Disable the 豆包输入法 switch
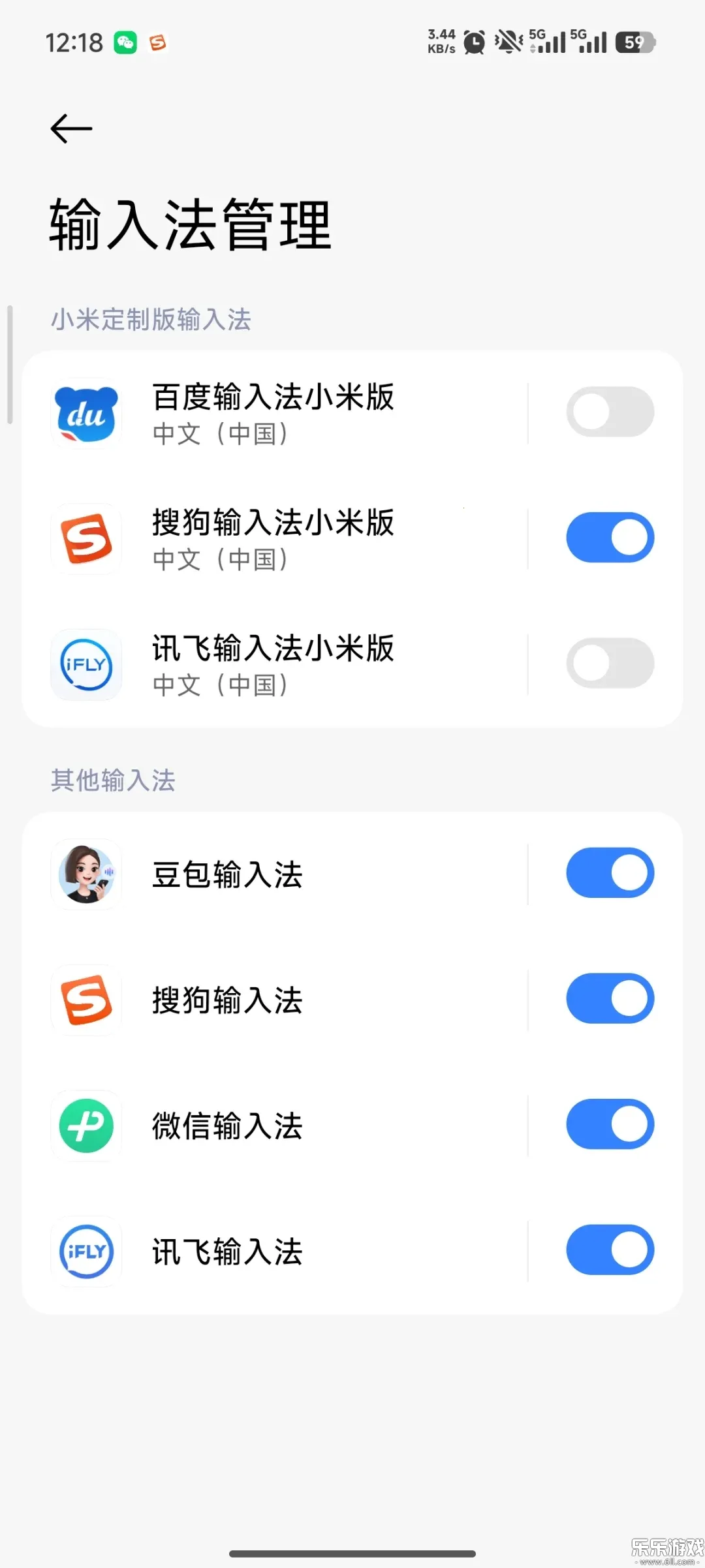 tap(609, 872)
